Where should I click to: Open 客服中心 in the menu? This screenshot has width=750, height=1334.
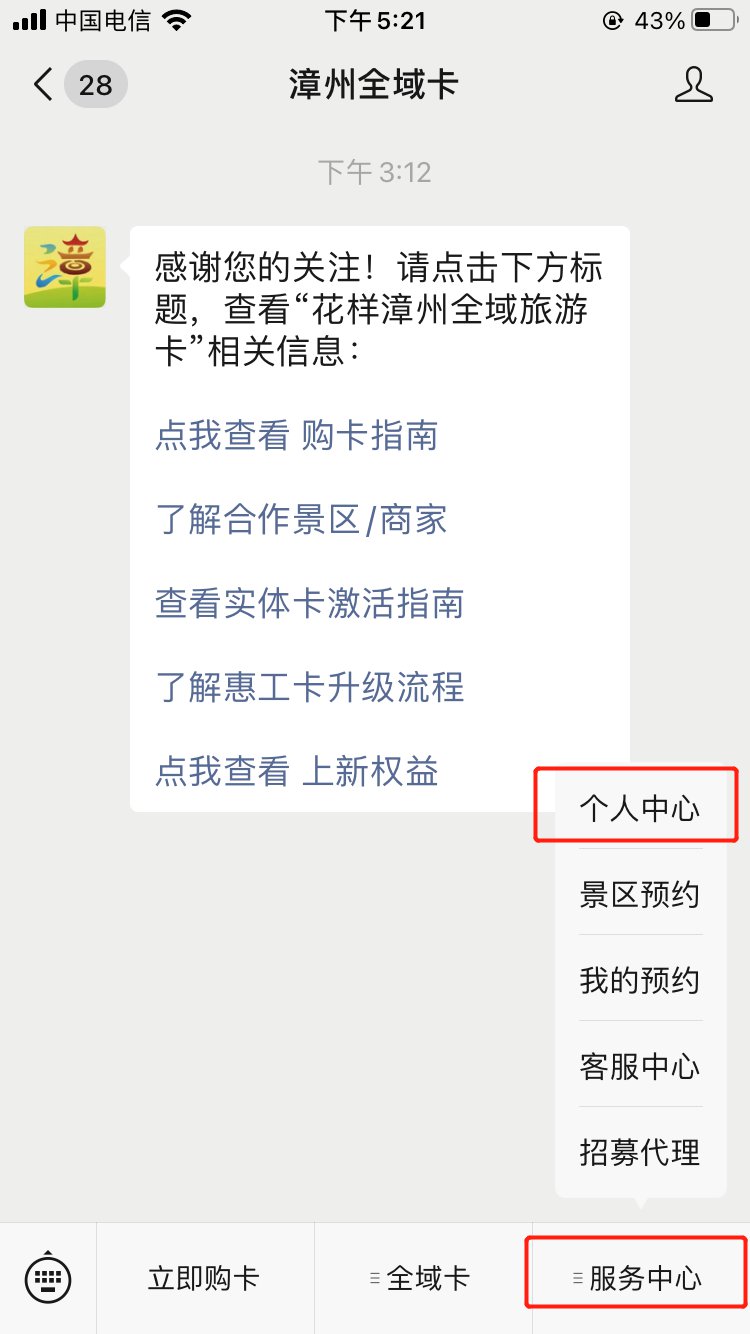[x=640, y=1066]
